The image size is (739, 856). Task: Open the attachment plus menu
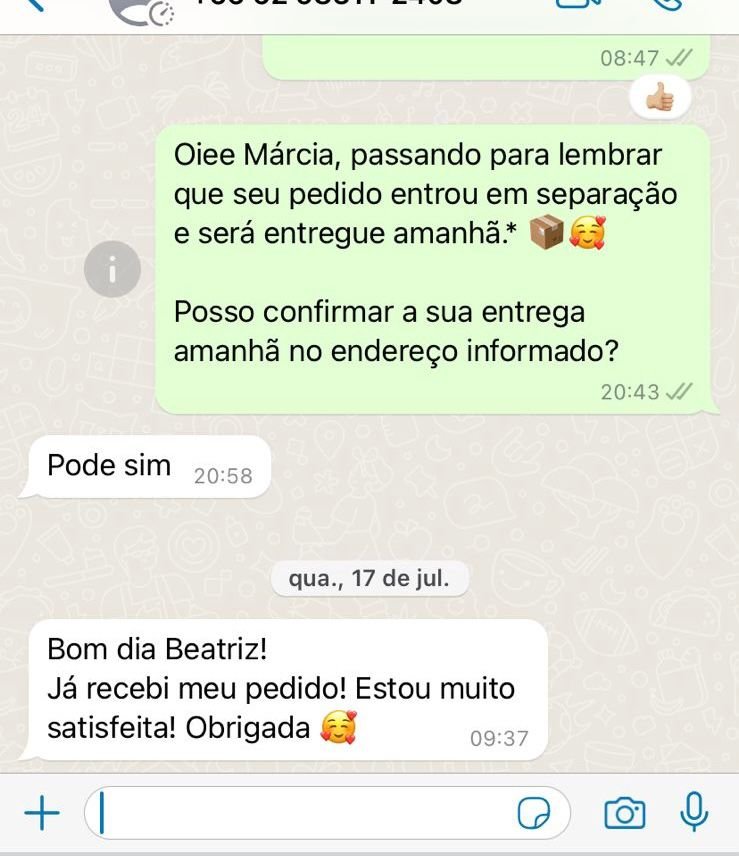40,813
